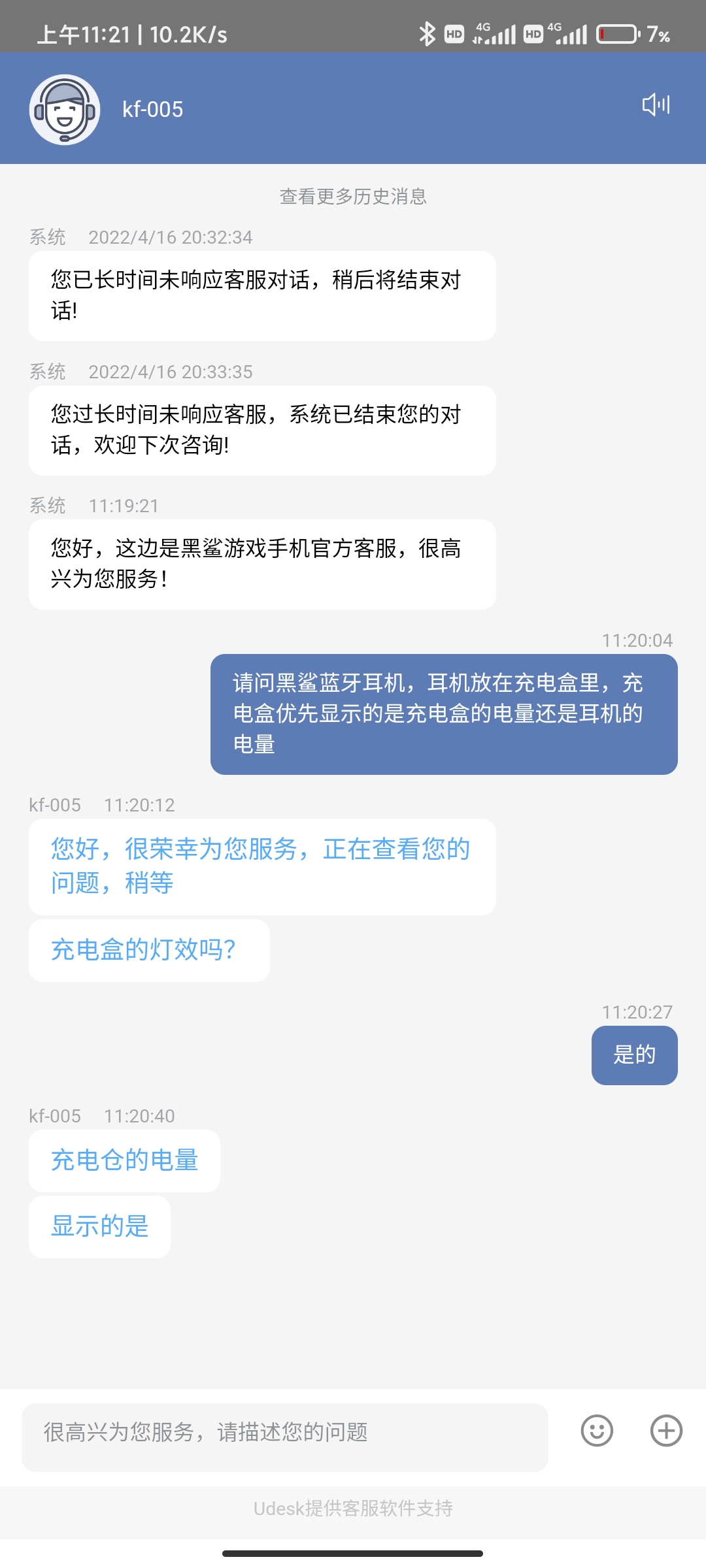
Task: Open the emoji picker
Action: tap(597, 1431)
